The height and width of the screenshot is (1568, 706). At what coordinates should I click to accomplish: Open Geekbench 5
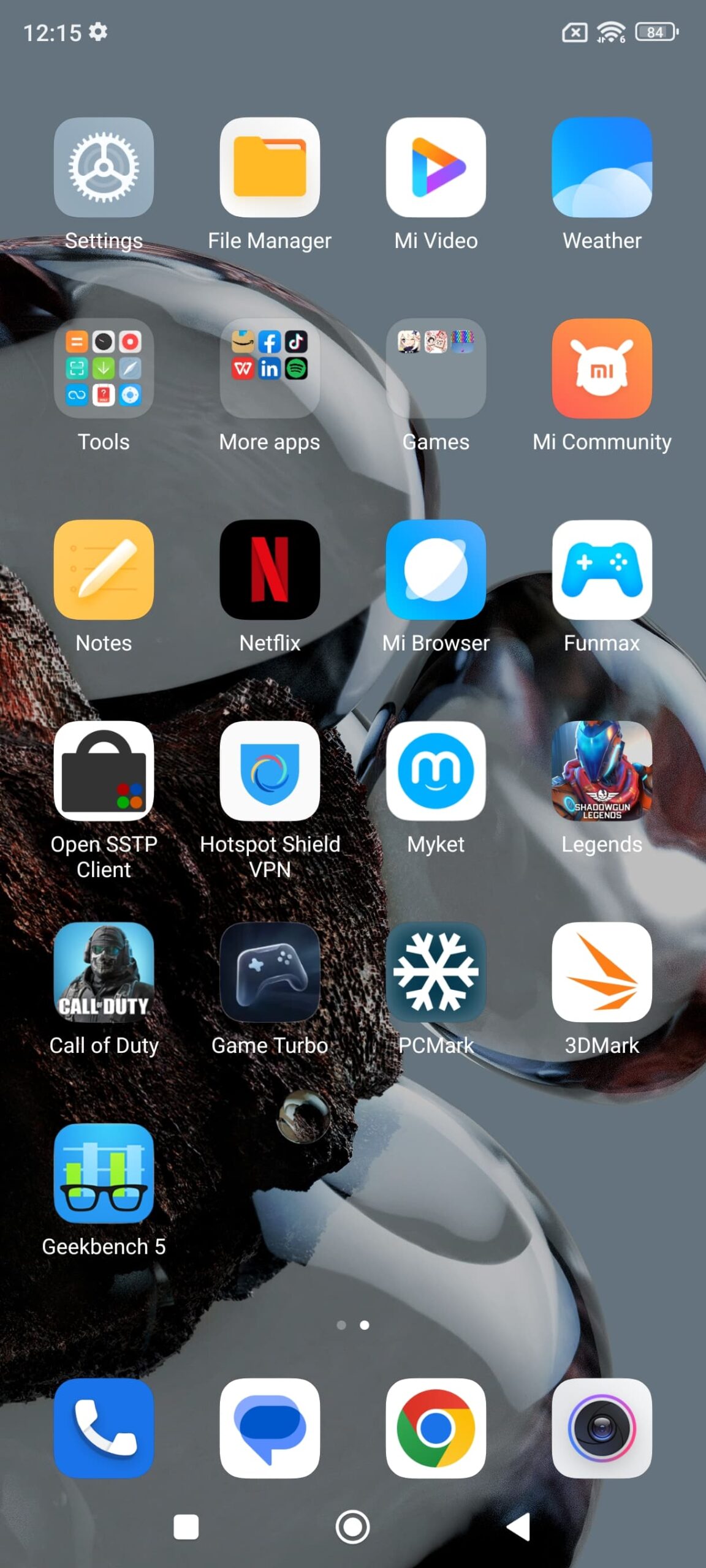104,1173
